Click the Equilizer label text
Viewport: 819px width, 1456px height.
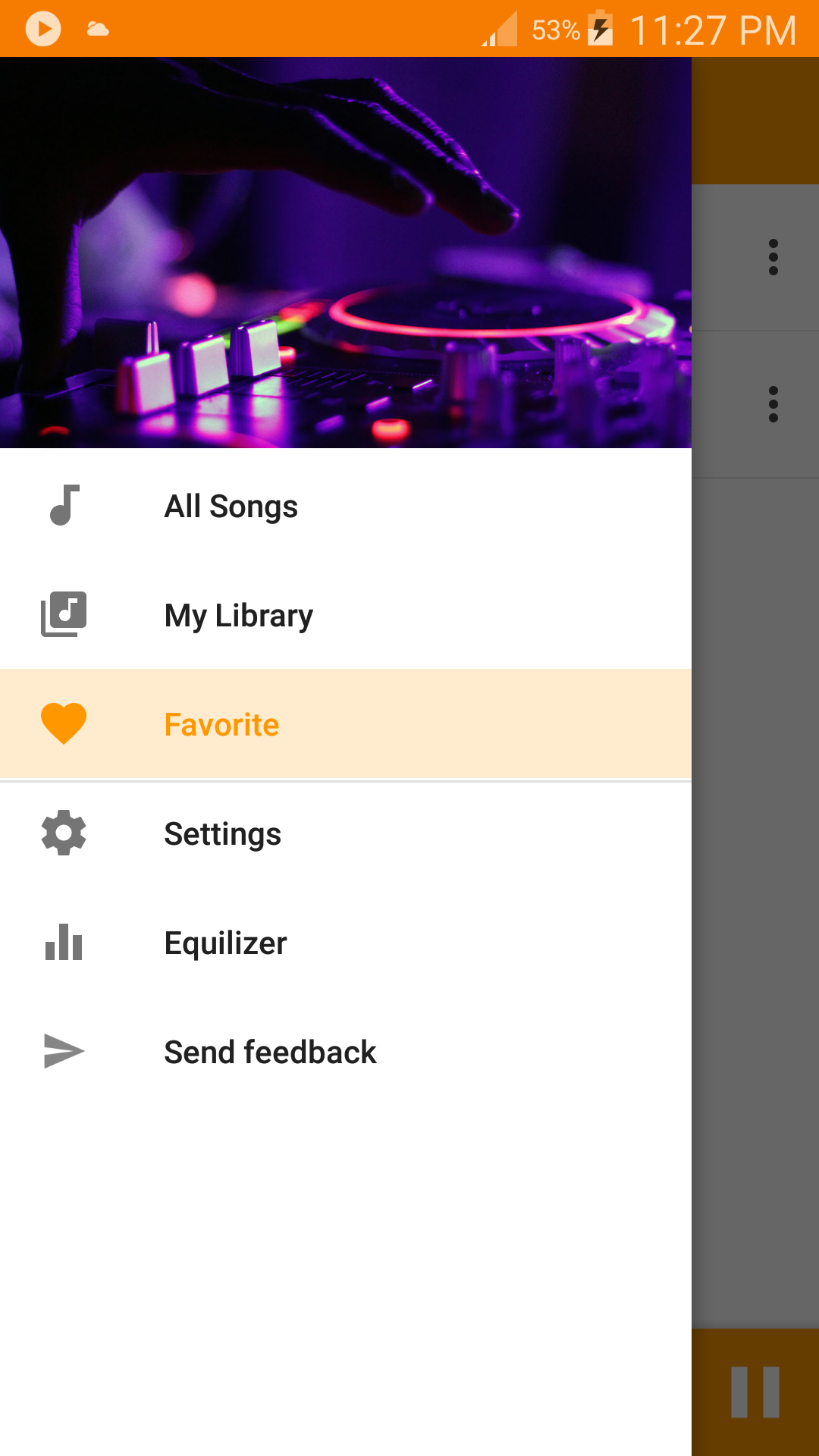[225, 943]
